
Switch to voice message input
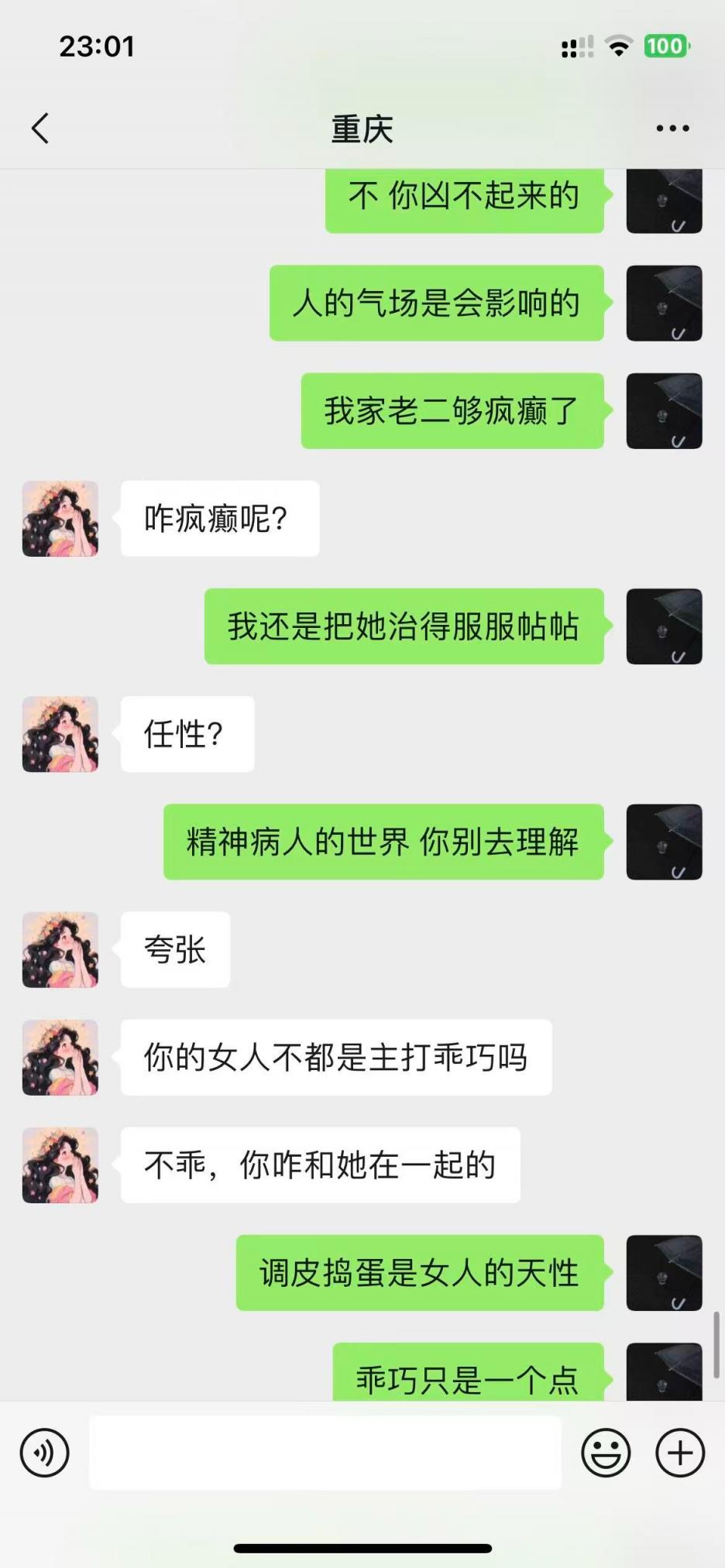(45, 1453)
